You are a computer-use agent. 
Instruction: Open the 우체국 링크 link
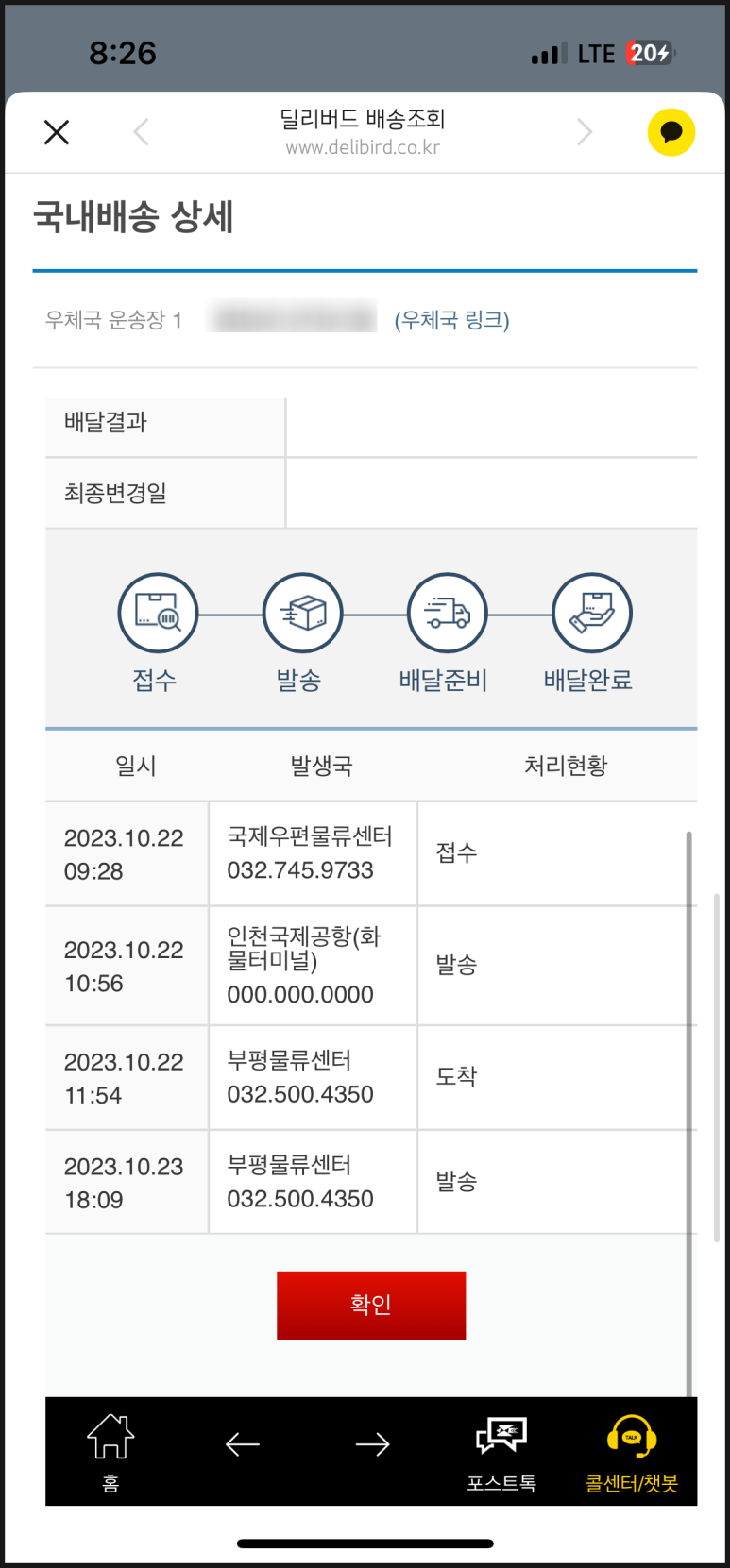452,320
